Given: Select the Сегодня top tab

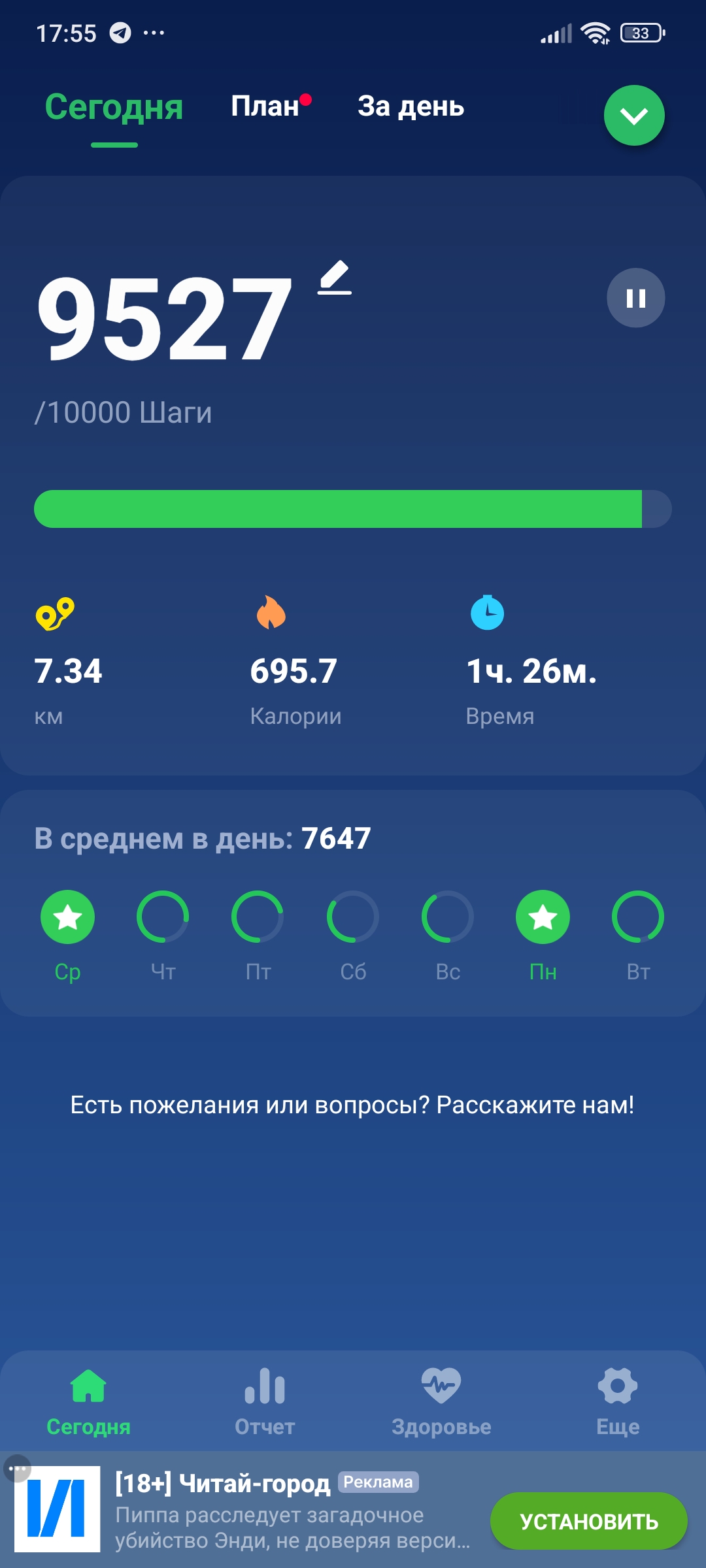Looking at the screenshot, I should tap(114, 108).
